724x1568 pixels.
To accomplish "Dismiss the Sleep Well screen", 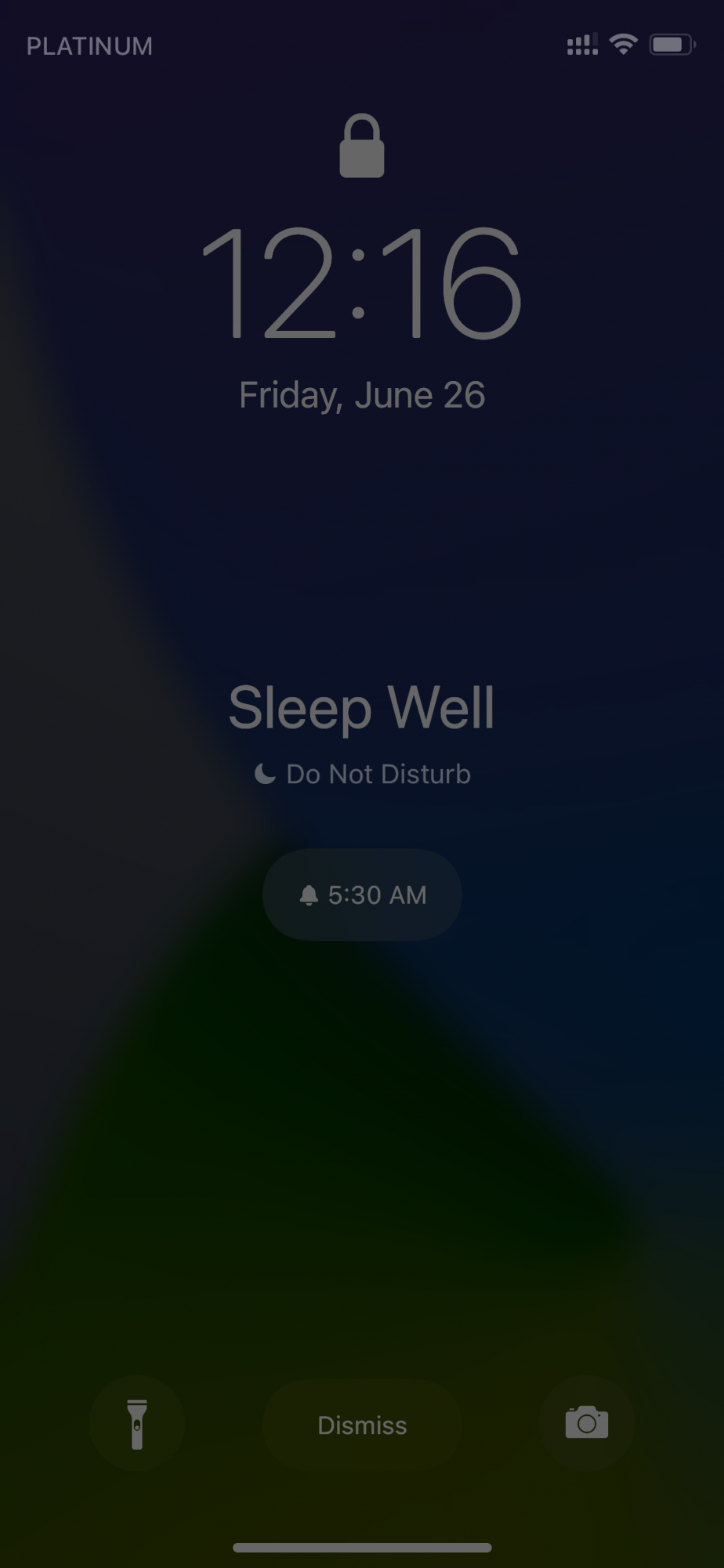I will (362, 1425).
